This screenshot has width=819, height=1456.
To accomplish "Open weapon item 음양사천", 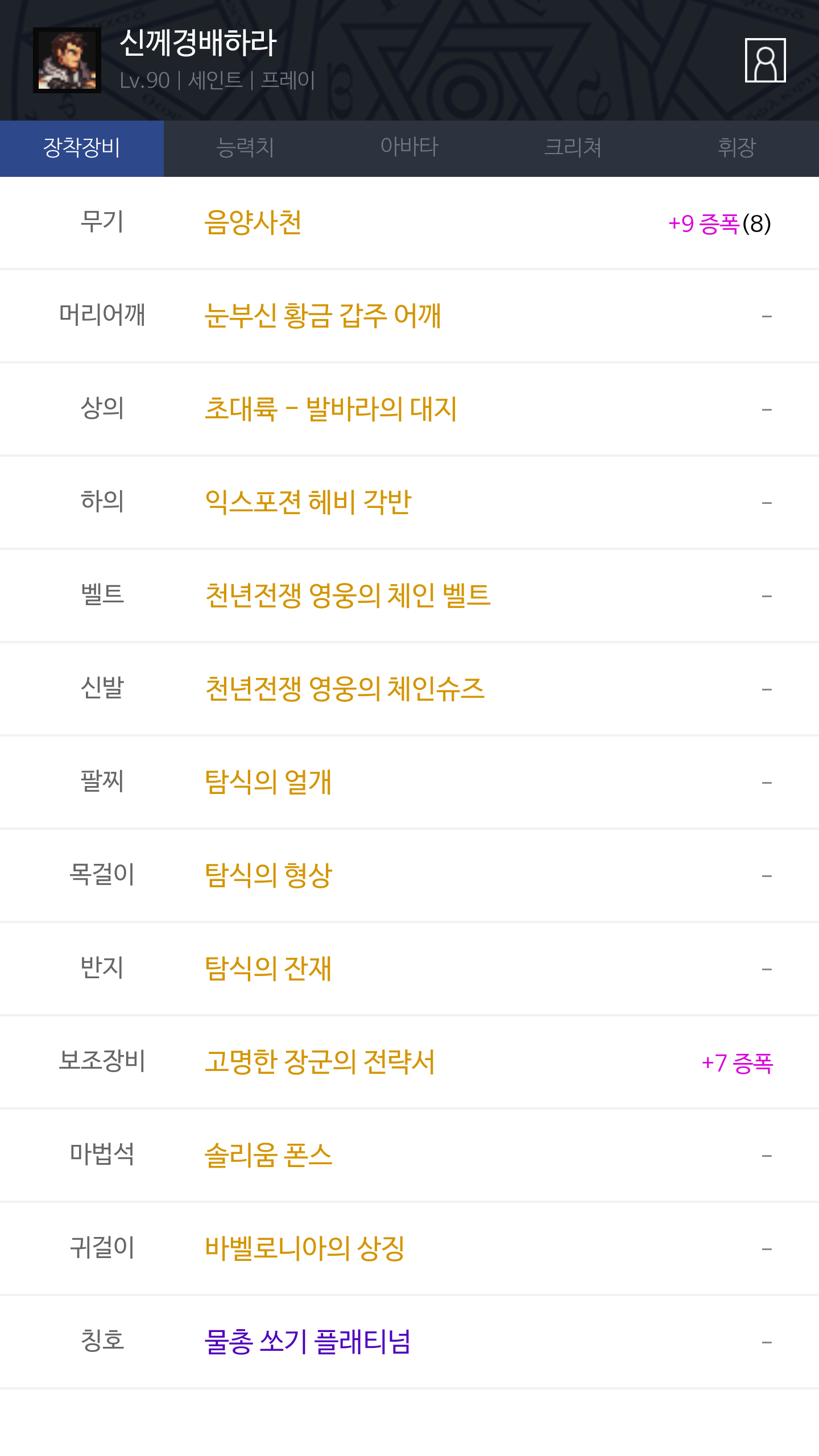I will pyautogui.click(x=253, y=223).
